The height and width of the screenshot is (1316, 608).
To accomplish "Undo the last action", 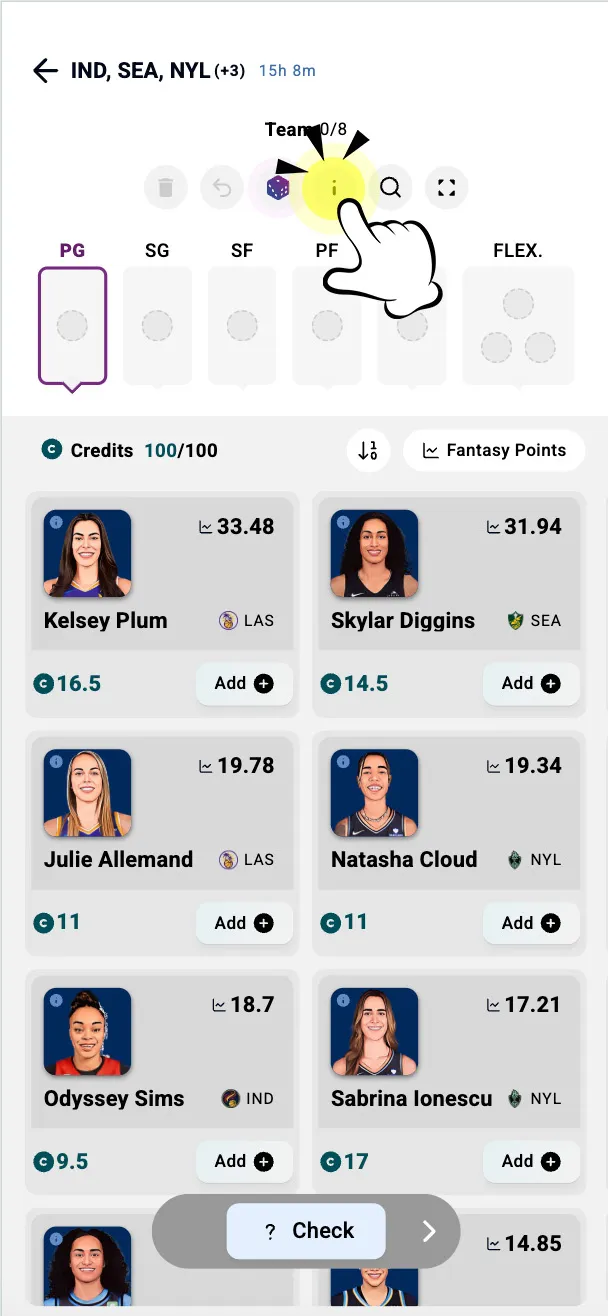I will click(x=222, y=188).
